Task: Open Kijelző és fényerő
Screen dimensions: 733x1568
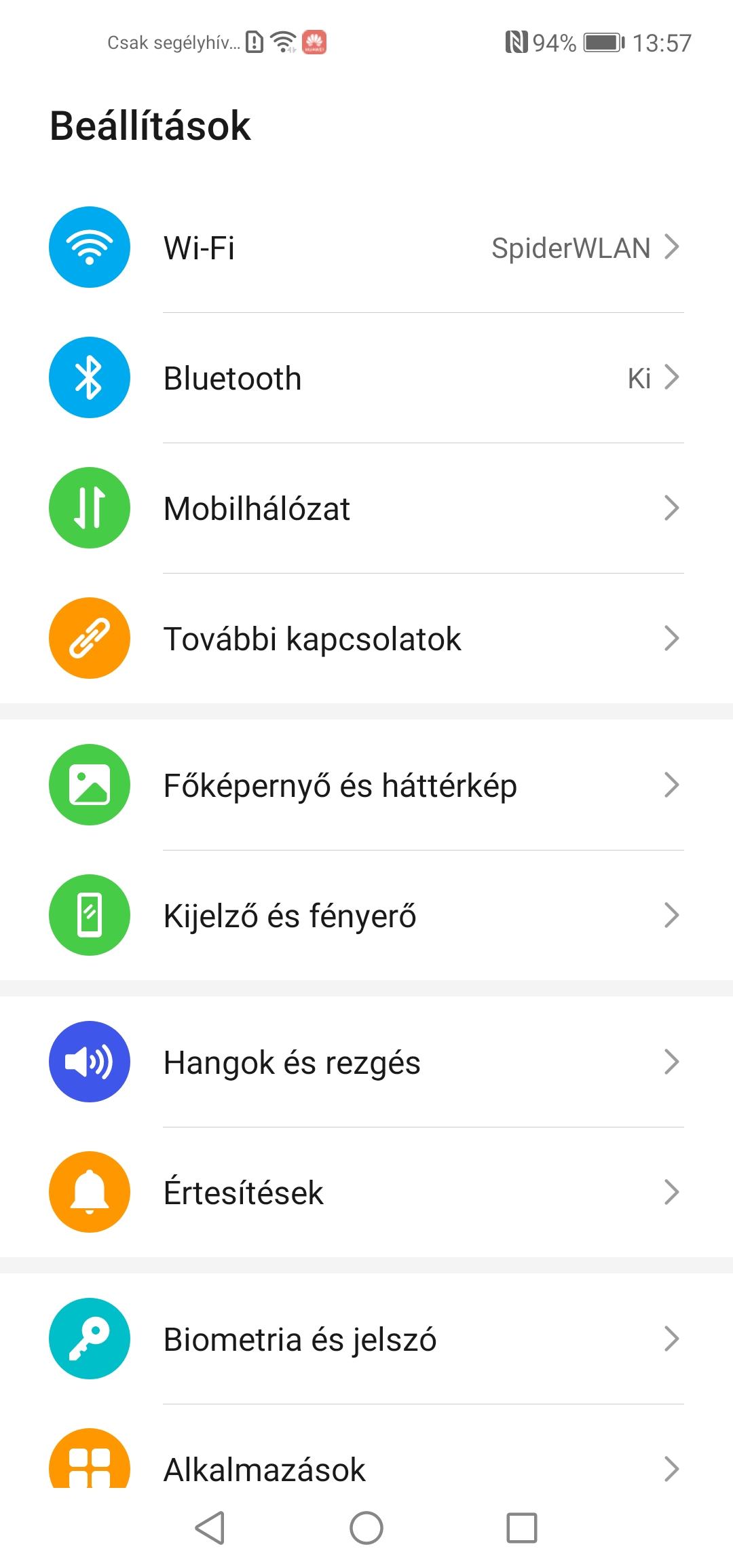Action: point(366,916)
